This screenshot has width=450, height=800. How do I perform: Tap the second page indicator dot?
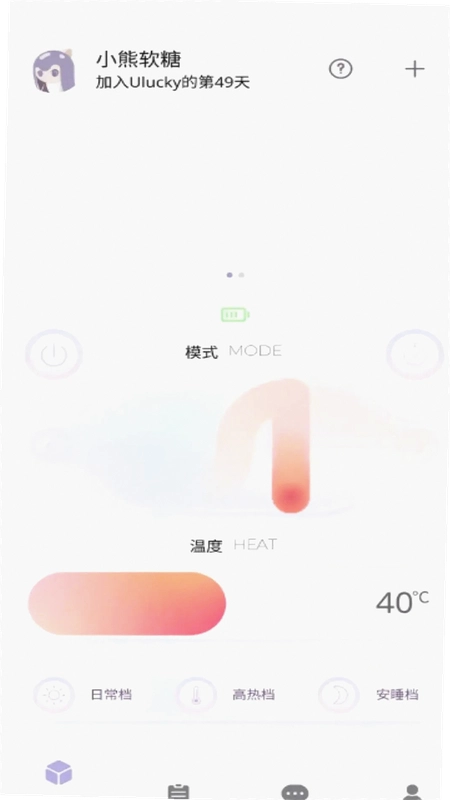tap(241, 274)
